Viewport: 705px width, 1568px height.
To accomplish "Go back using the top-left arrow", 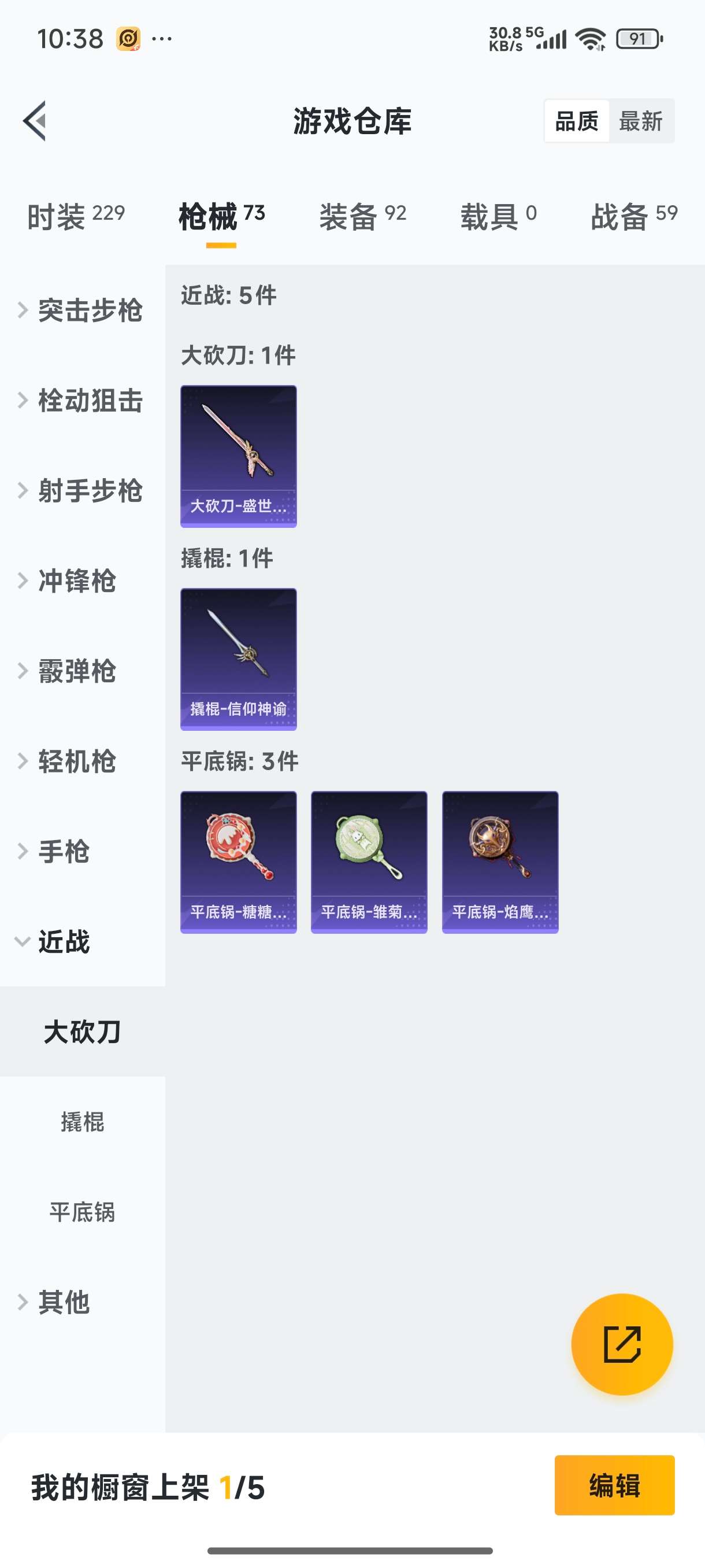I will point(35,120).
